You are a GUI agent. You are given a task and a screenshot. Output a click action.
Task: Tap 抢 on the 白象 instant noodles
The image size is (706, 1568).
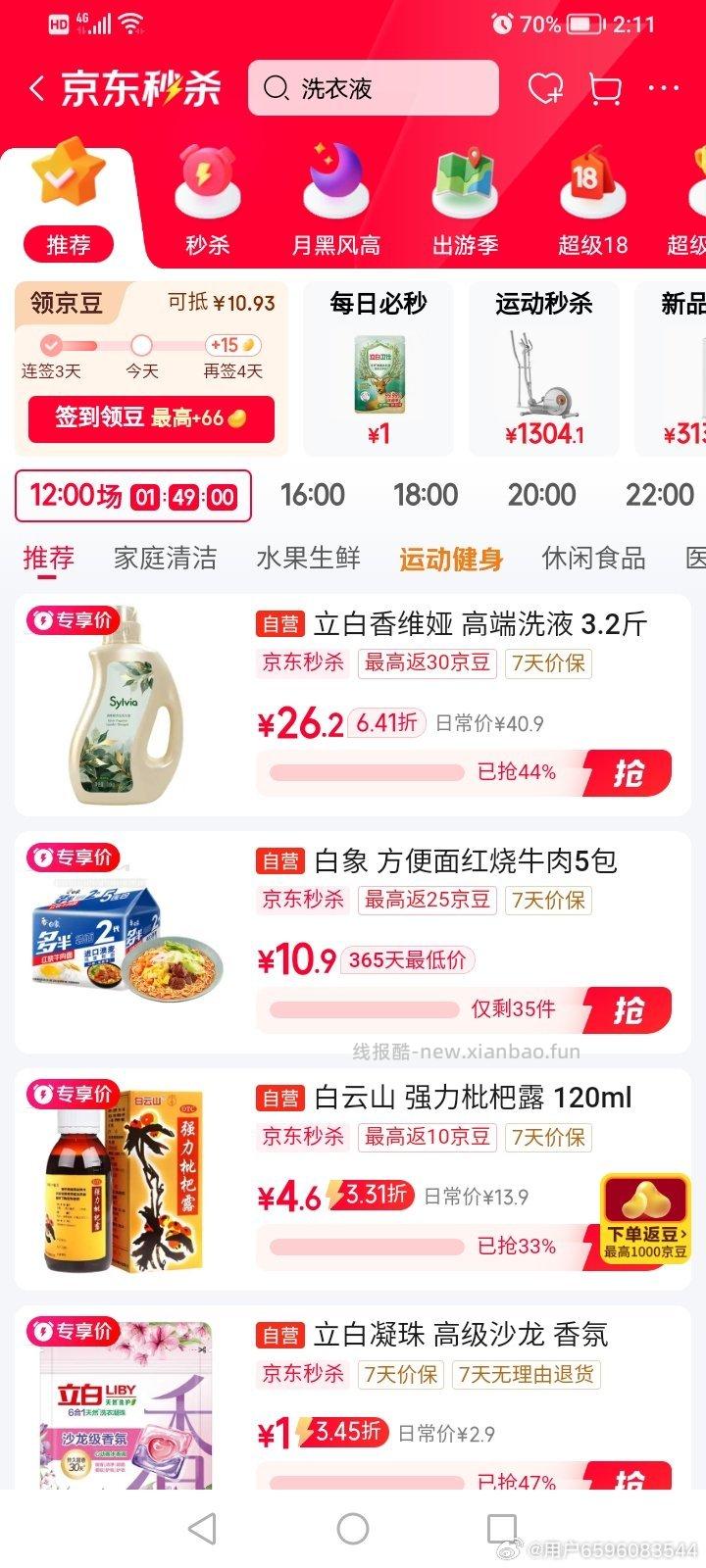click(630, 1010)
